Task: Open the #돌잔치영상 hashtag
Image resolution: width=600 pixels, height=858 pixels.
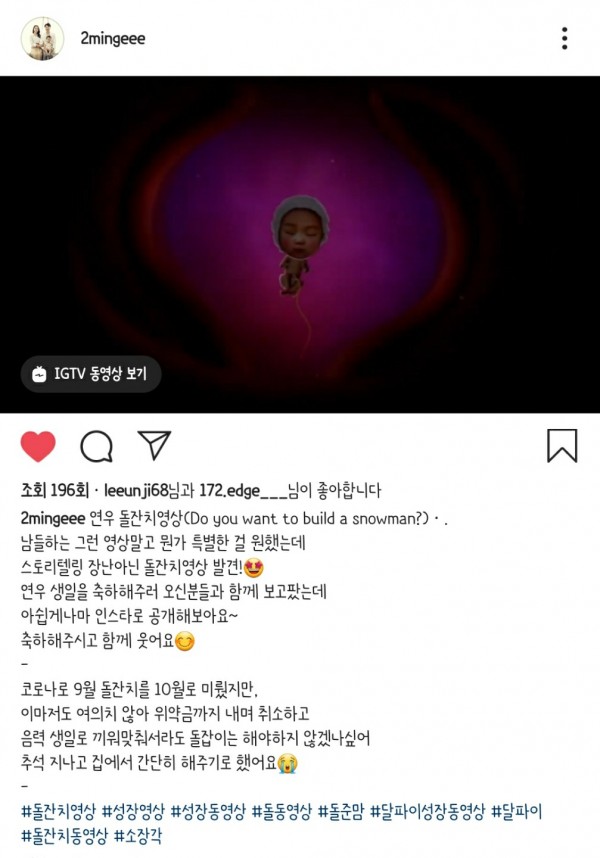Action: tap(57, 810)
